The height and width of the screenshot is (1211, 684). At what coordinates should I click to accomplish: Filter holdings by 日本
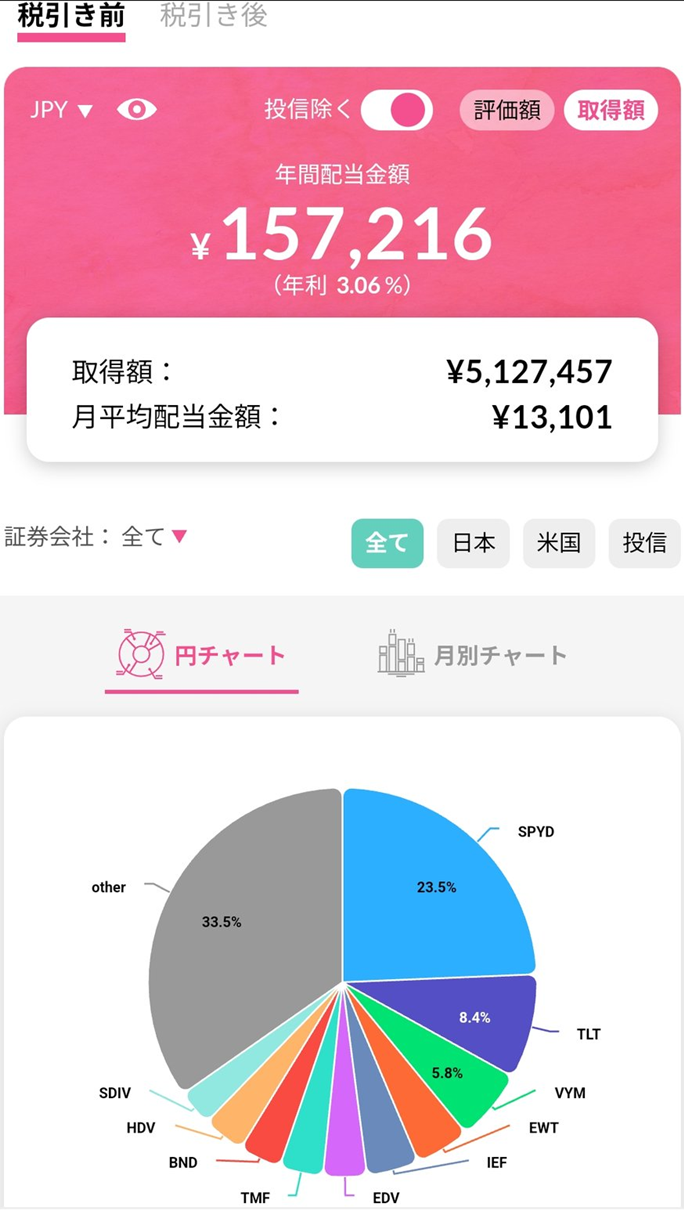click(473, 543)
